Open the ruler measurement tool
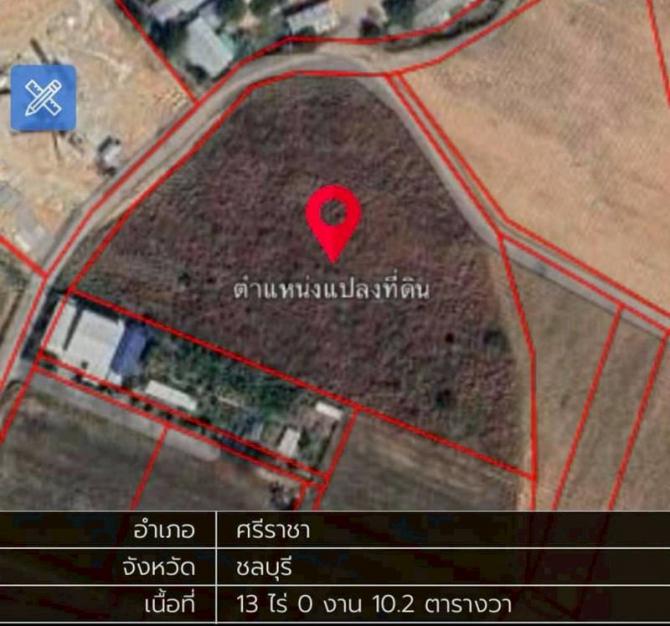 pos(43,98)
